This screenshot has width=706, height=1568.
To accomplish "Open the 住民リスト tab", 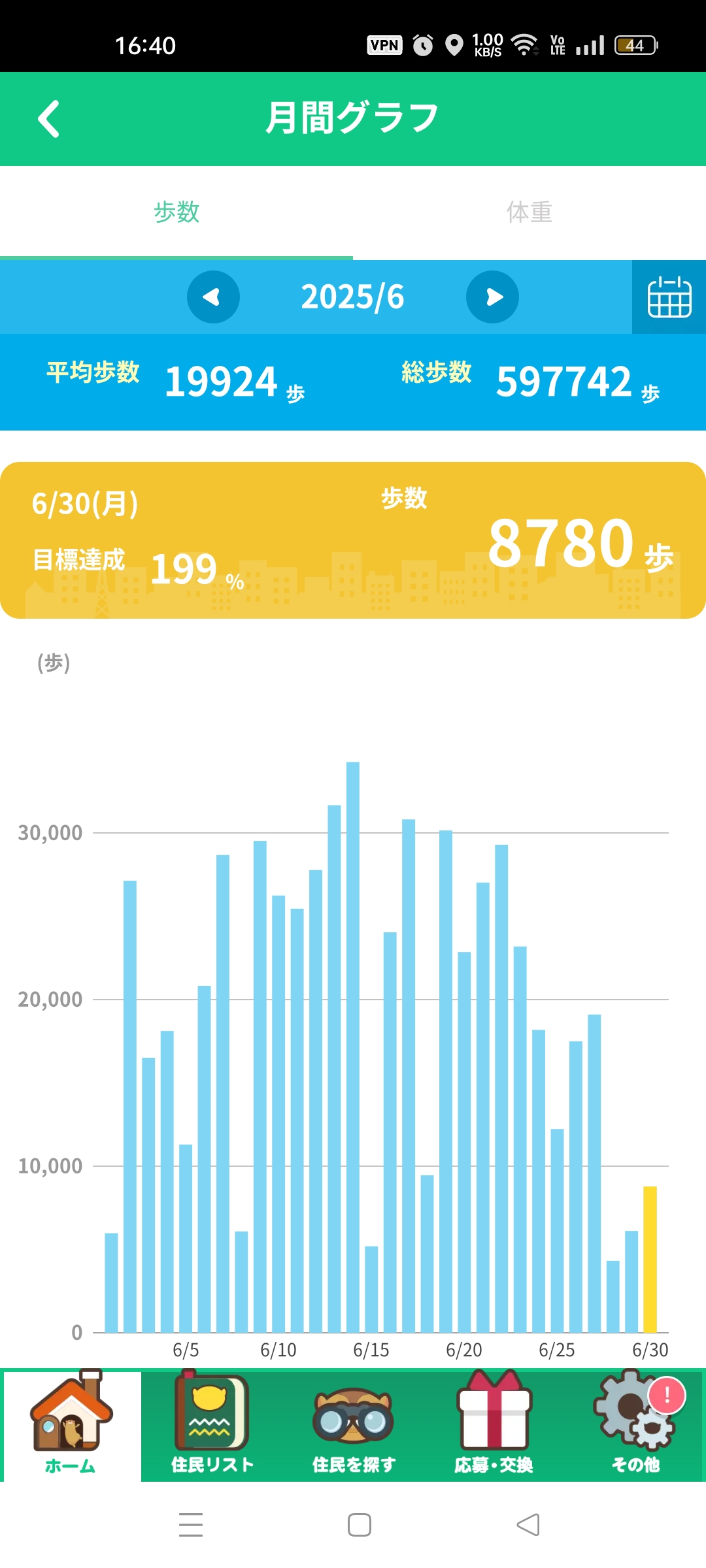I will 212,1426.
